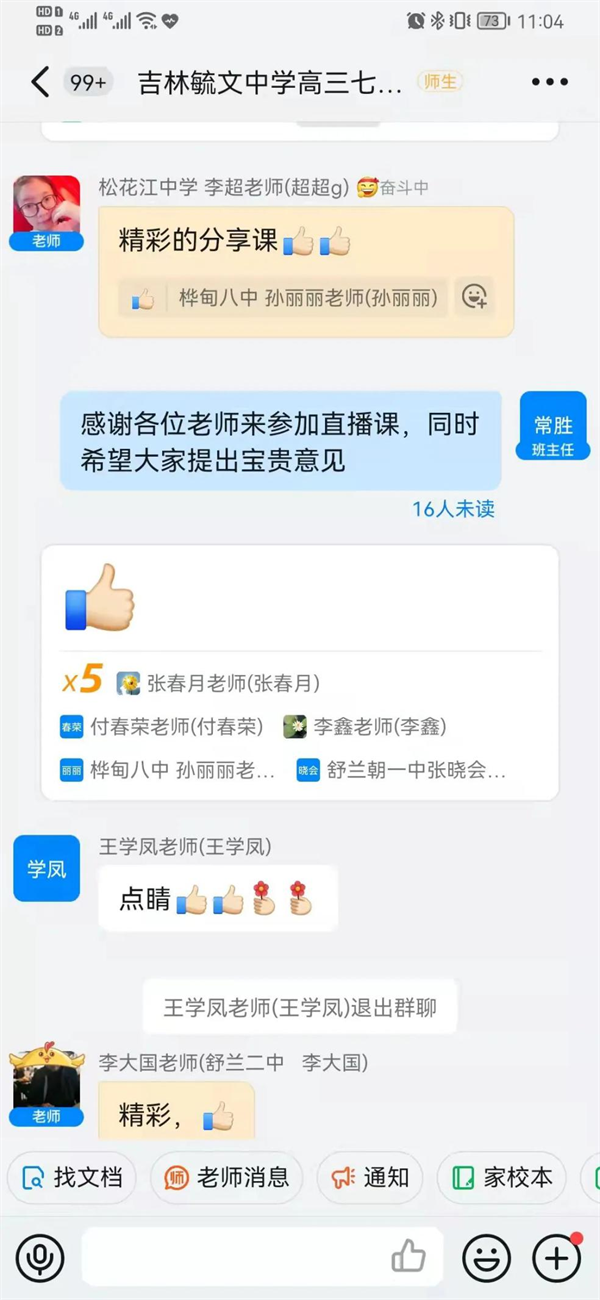
Task: Open 家校本 homework book
Action: (x=501, y=1177)
